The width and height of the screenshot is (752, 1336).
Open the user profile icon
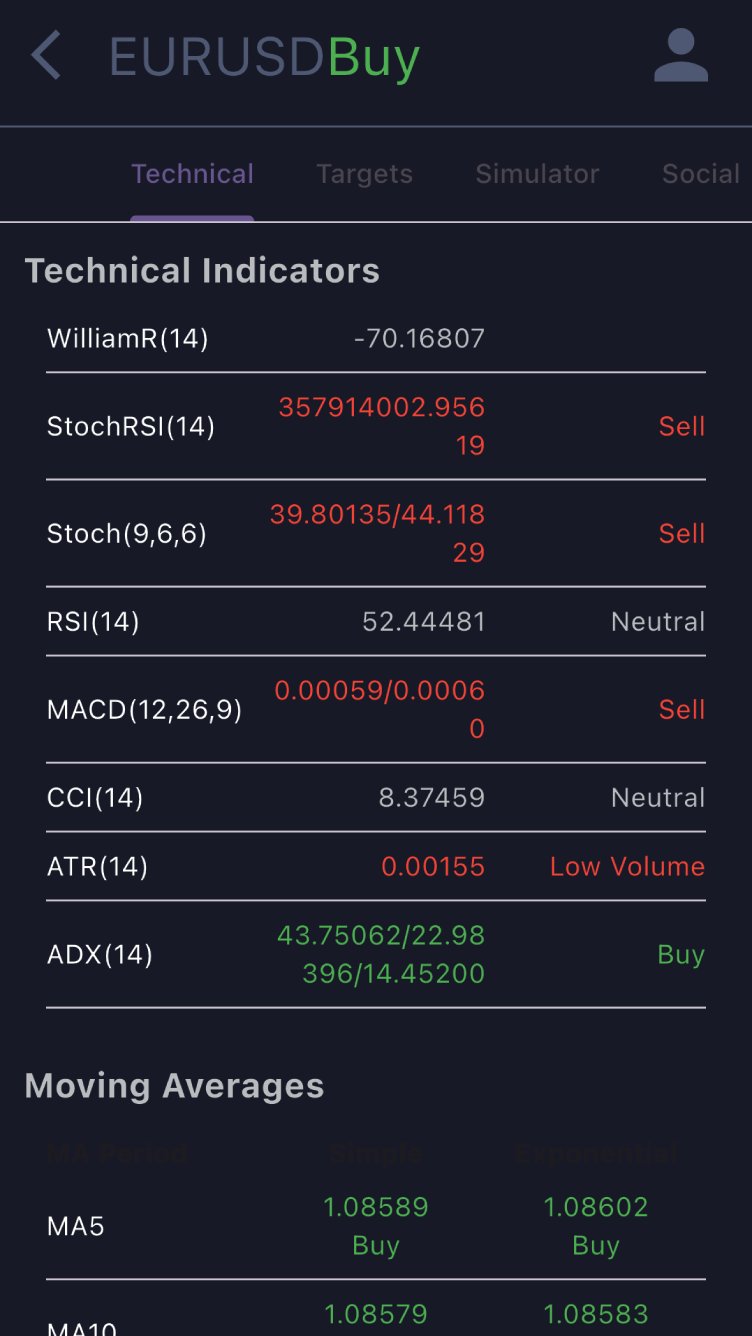[681, 56]
